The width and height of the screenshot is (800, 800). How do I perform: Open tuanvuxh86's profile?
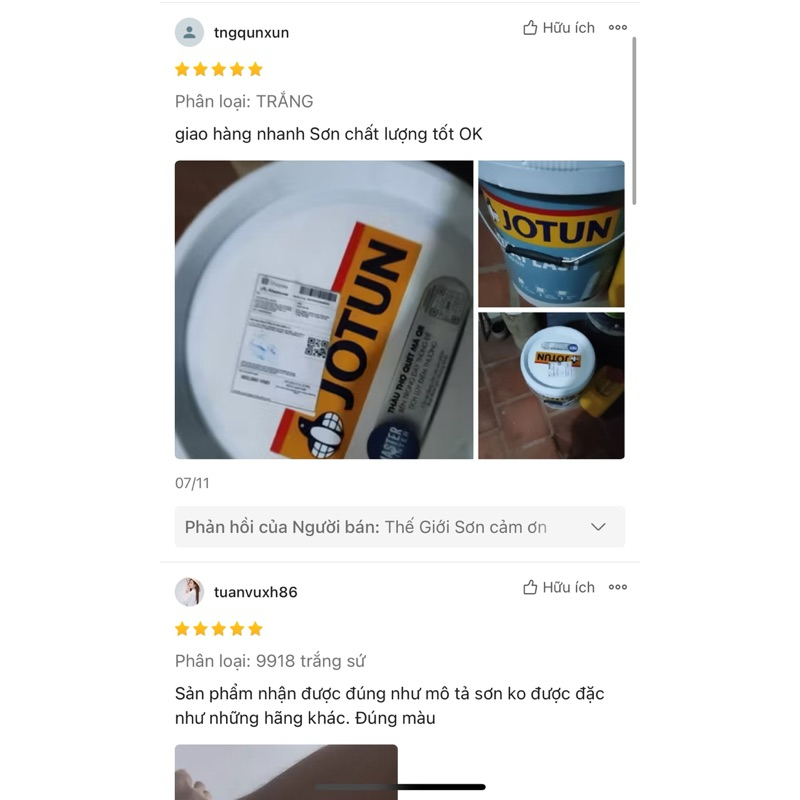coord(255,592)
